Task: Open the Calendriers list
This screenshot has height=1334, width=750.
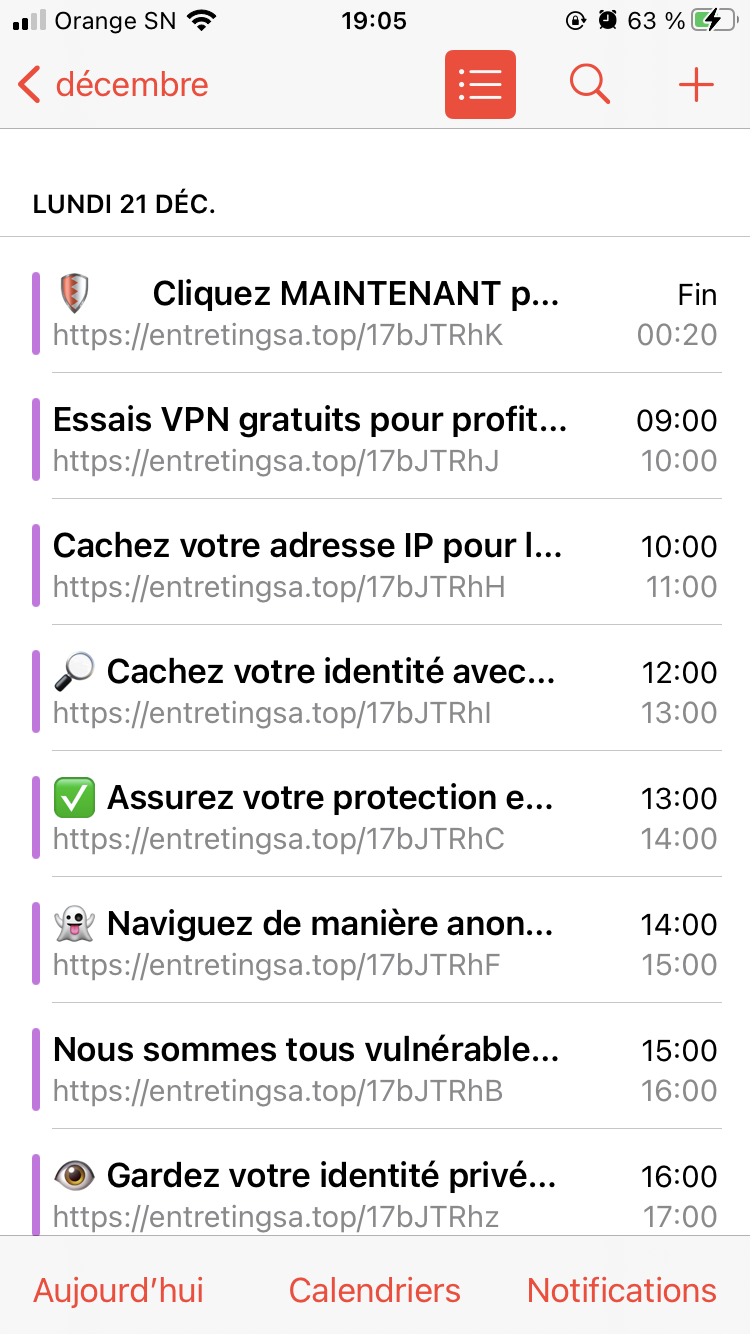Action: (375, 1290)
